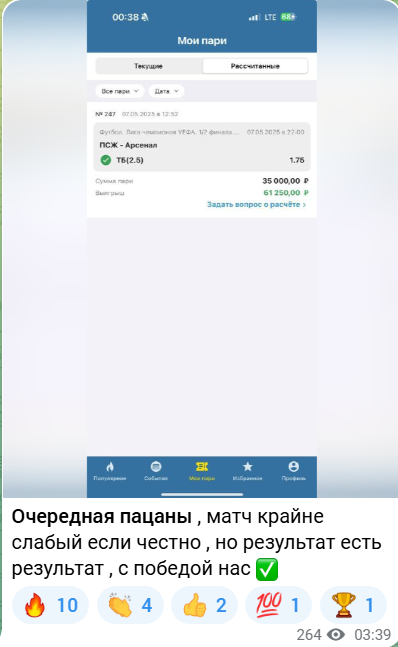React with the trophy emoji
398x647 pixels.
click(353, 605)
